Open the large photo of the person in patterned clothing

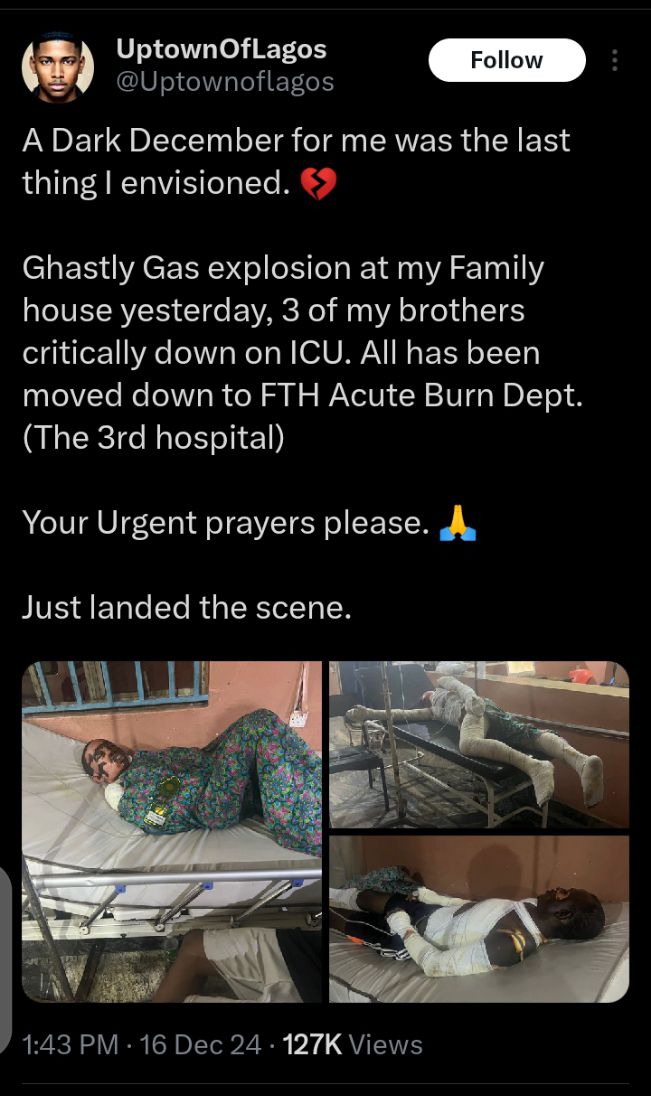pos(172,831)
